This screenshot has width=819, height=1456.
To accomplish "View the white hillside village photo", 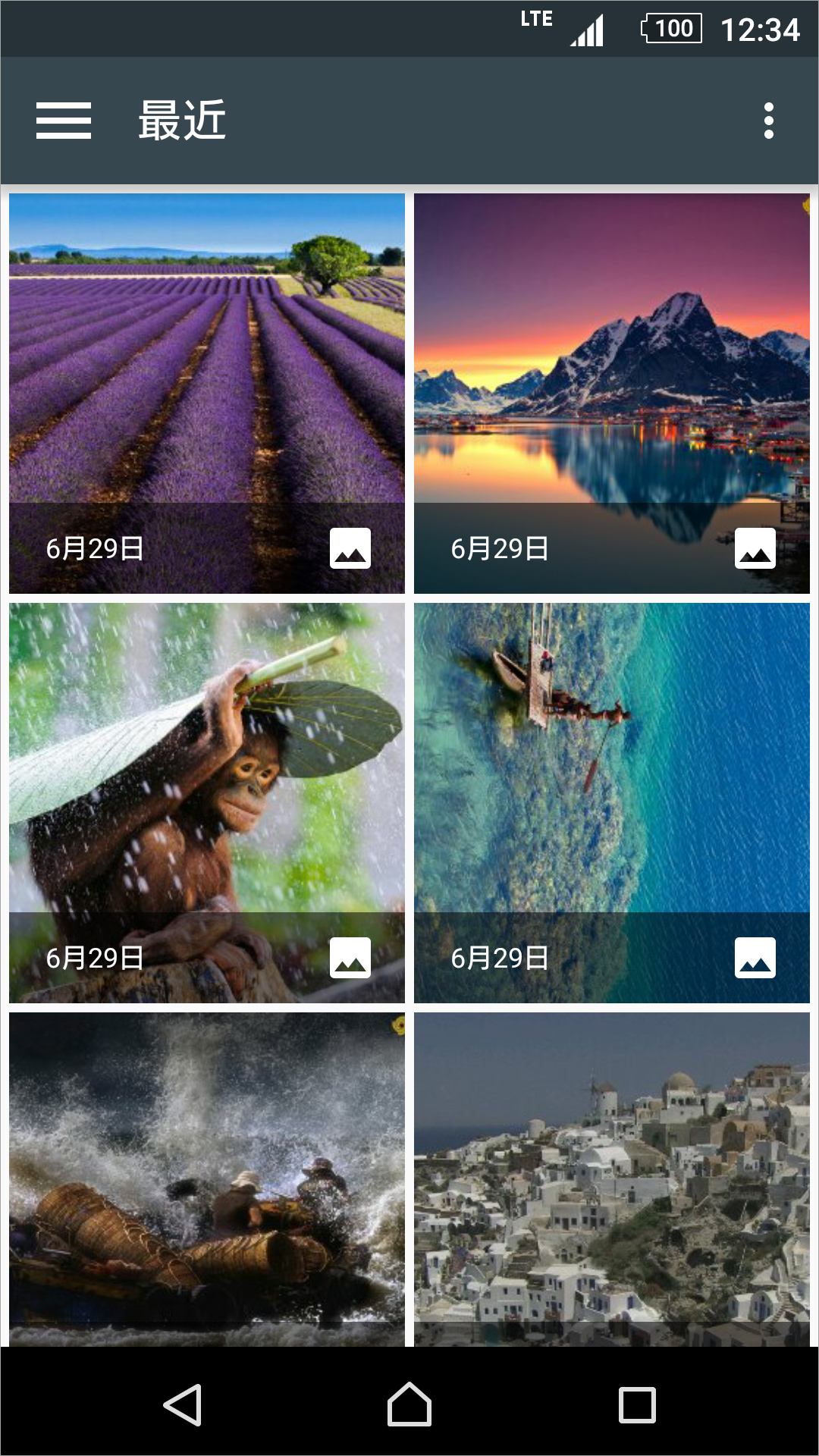I will pyautogui.click(x=612, y=1179).
